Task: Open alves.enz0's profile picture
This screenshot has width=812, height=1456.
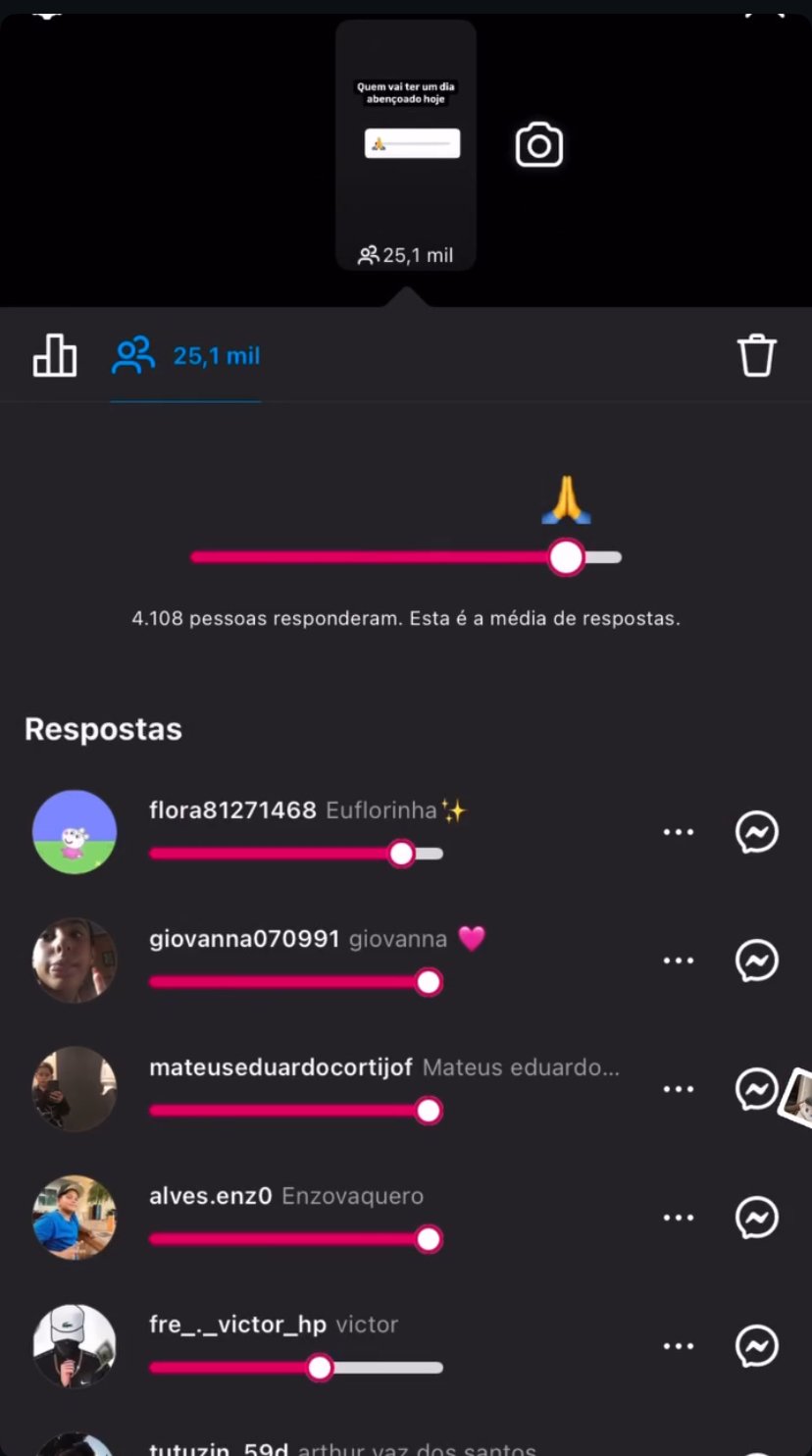Action: (x=75, y=1218)
